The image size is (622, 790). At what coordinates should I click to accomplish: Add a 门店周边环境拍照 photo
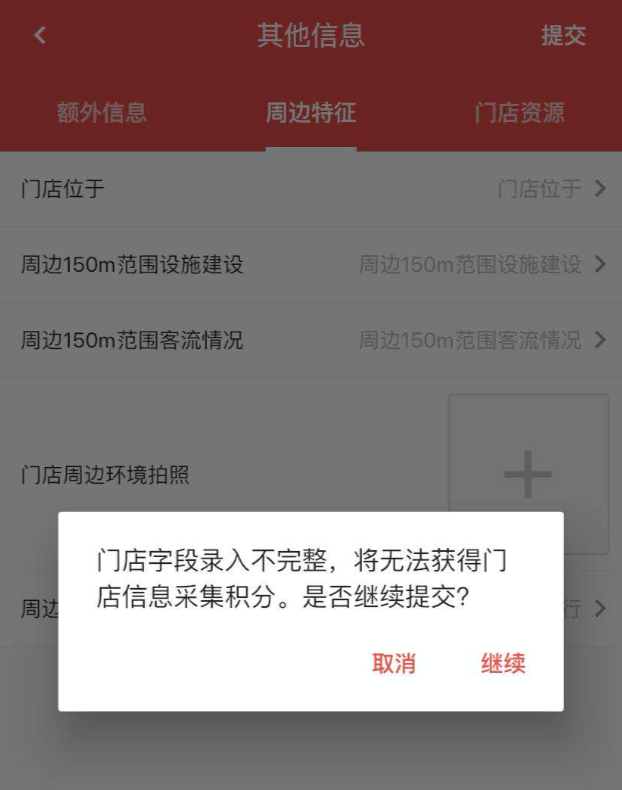(x=527, y=474)
